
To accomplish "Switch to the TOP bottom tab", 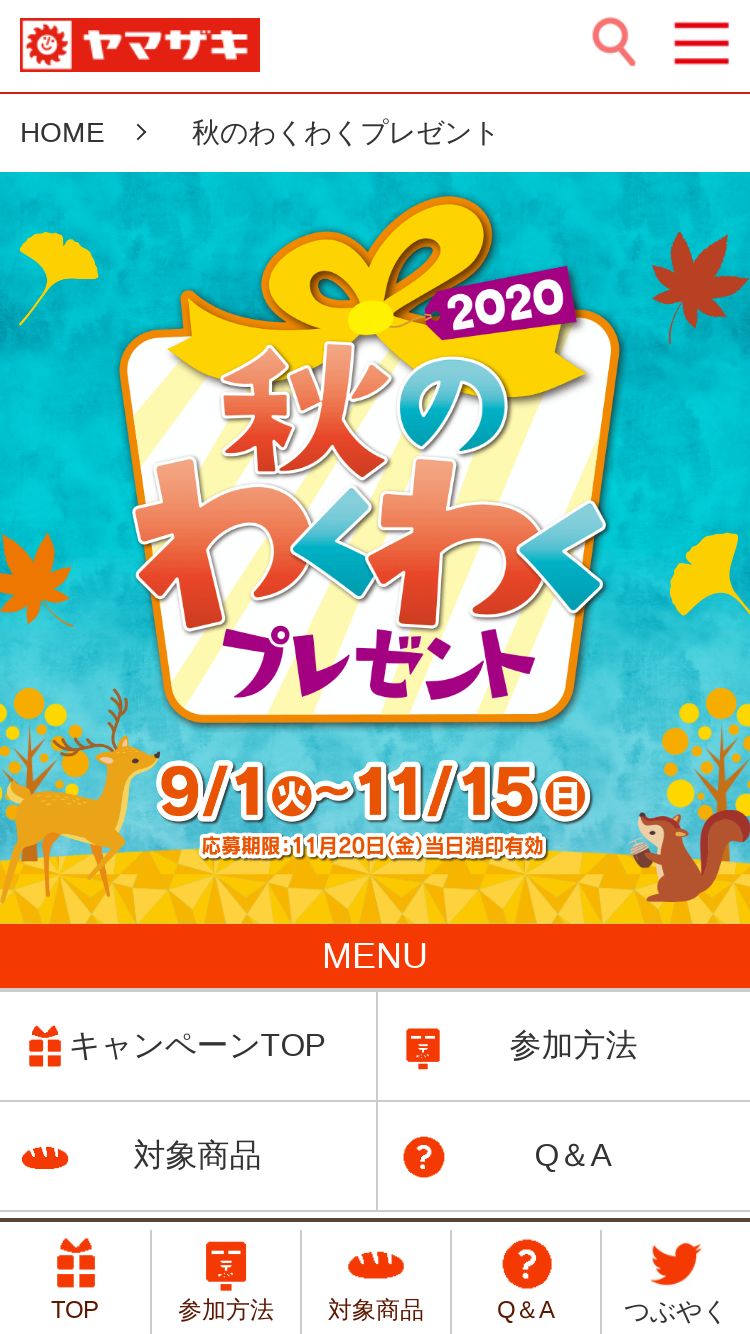I will [x=75, y=1282].
